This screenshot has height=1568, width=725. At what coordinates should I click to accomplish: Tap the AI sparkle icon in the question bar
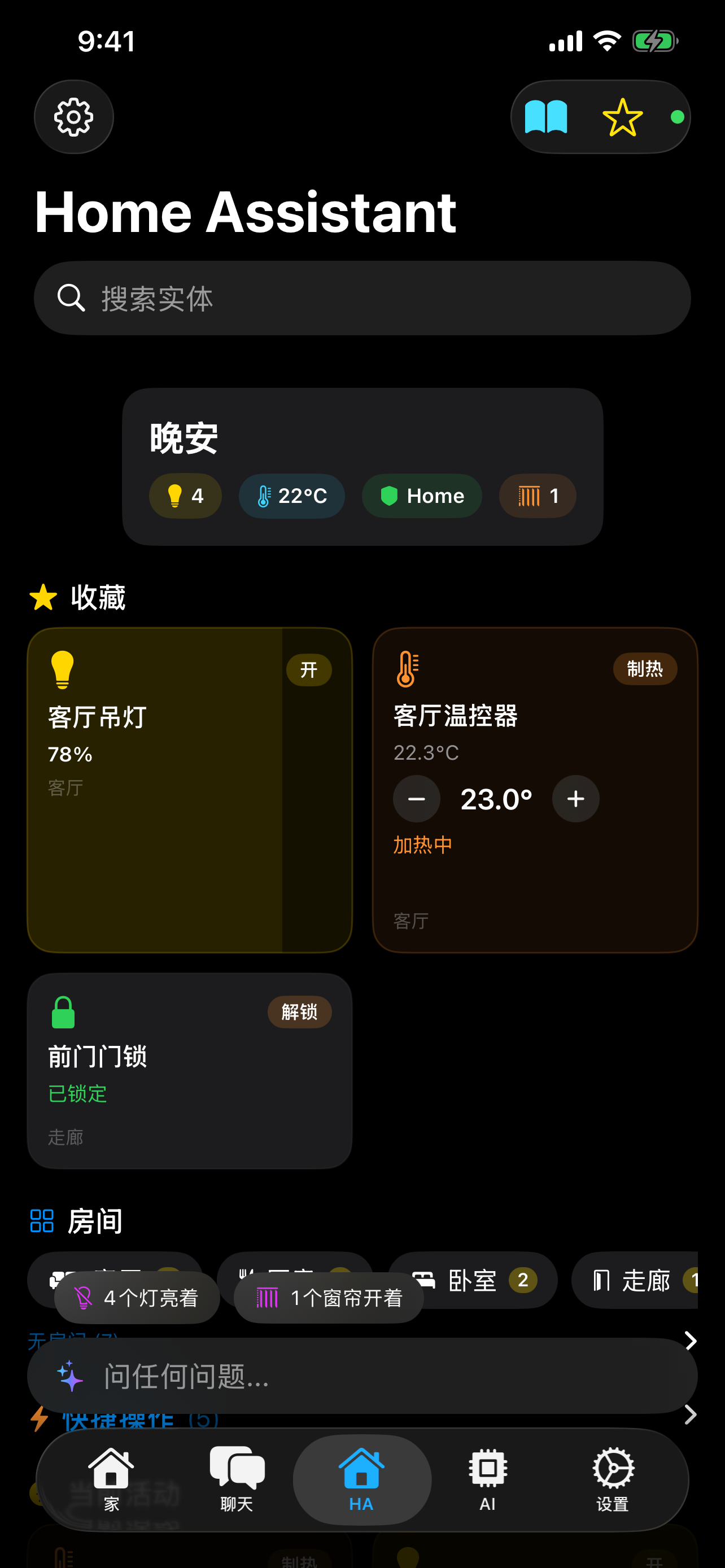pos(71,1377)
